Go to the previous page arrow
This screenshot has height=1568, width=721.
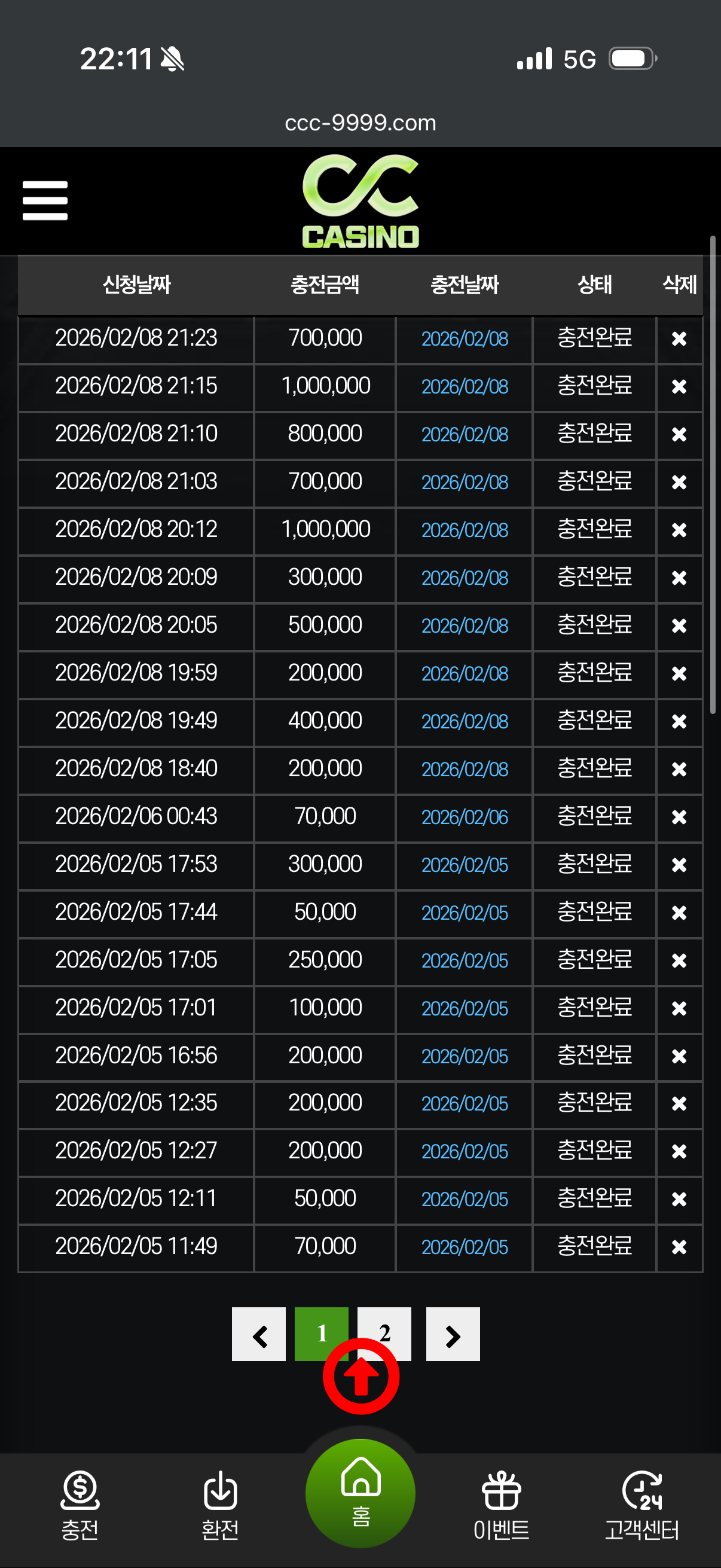259,1334
